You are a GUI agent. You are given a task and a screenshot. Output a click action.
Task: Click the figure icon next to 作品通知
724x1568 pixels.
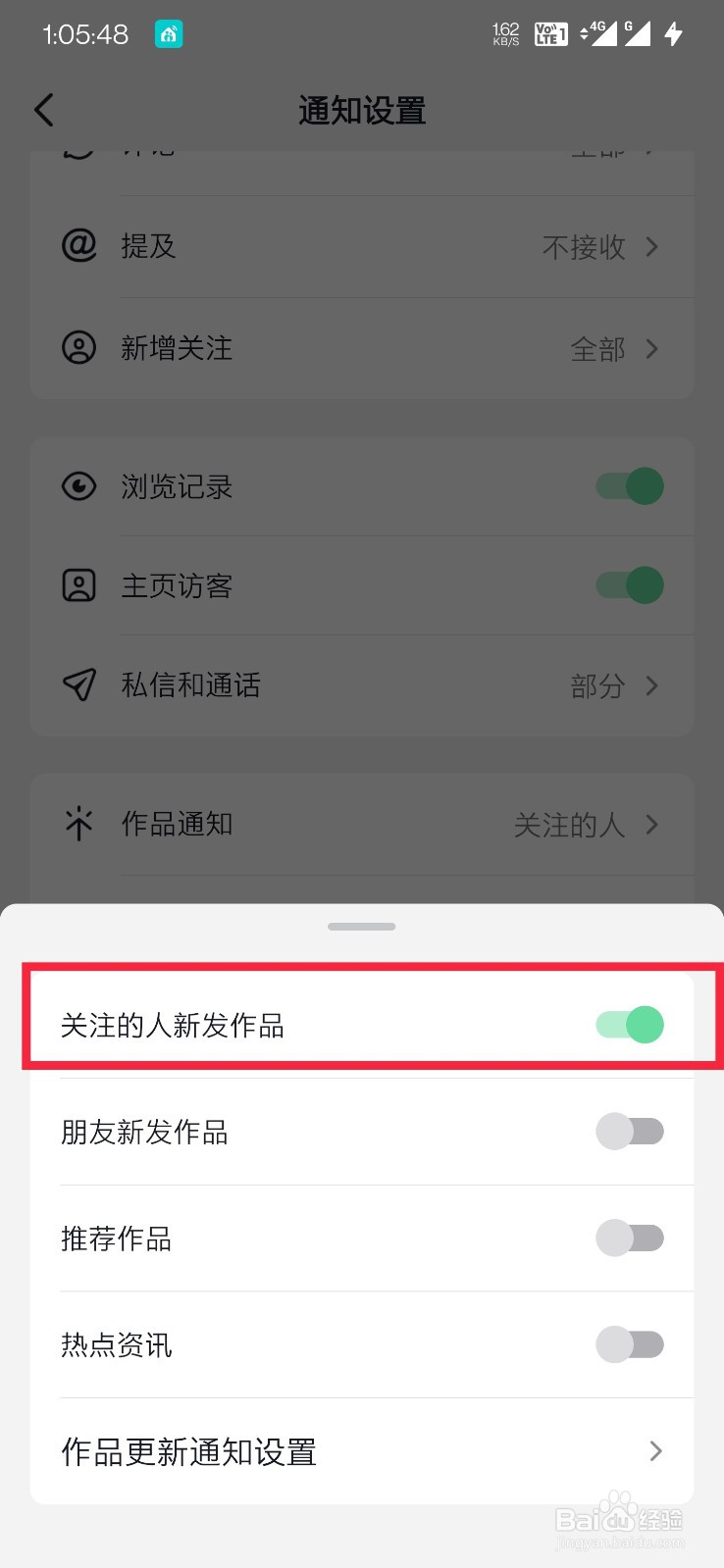tap(79, 824)
